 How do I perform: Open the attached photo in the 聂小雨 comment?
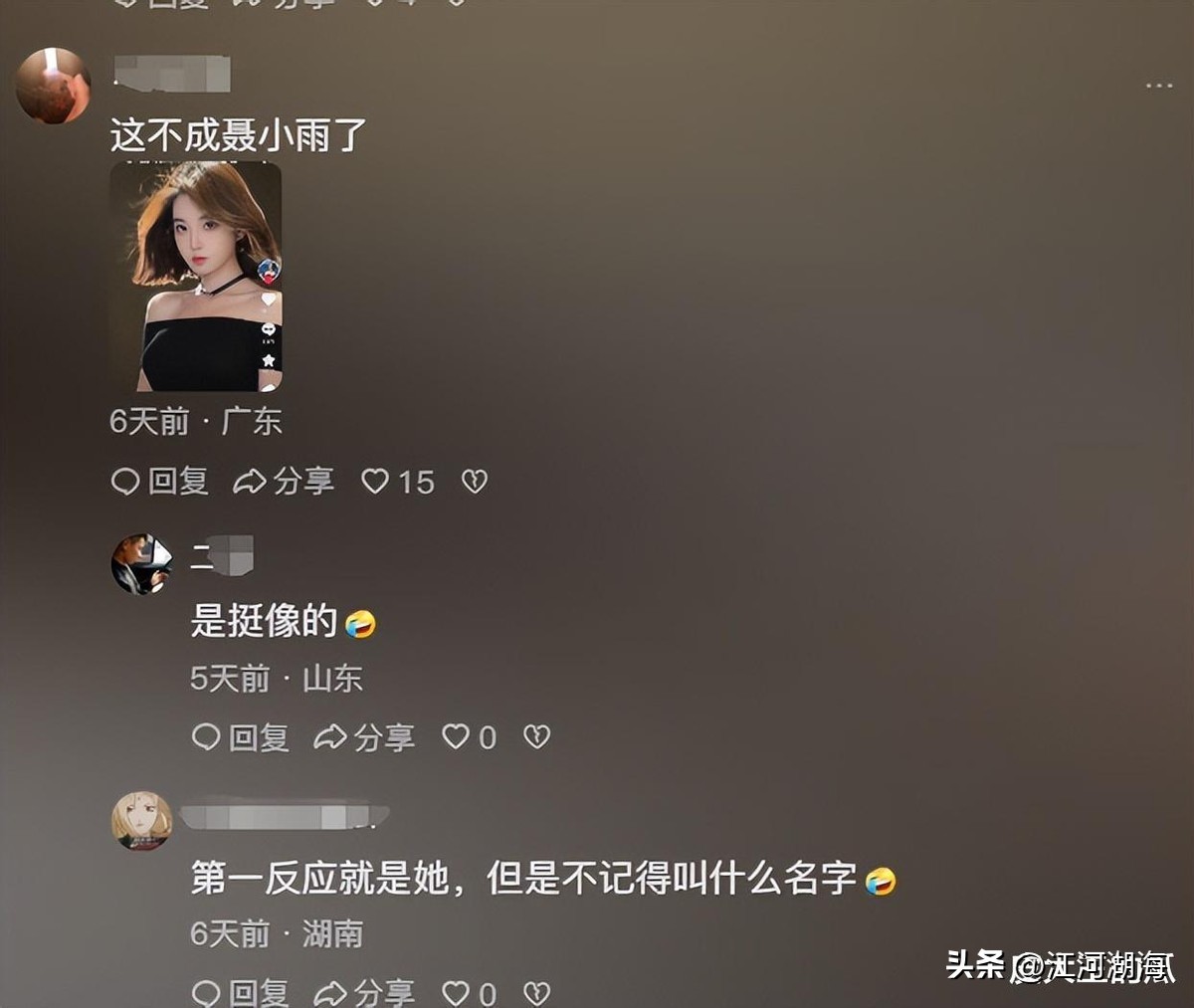(x=195, y=276)
